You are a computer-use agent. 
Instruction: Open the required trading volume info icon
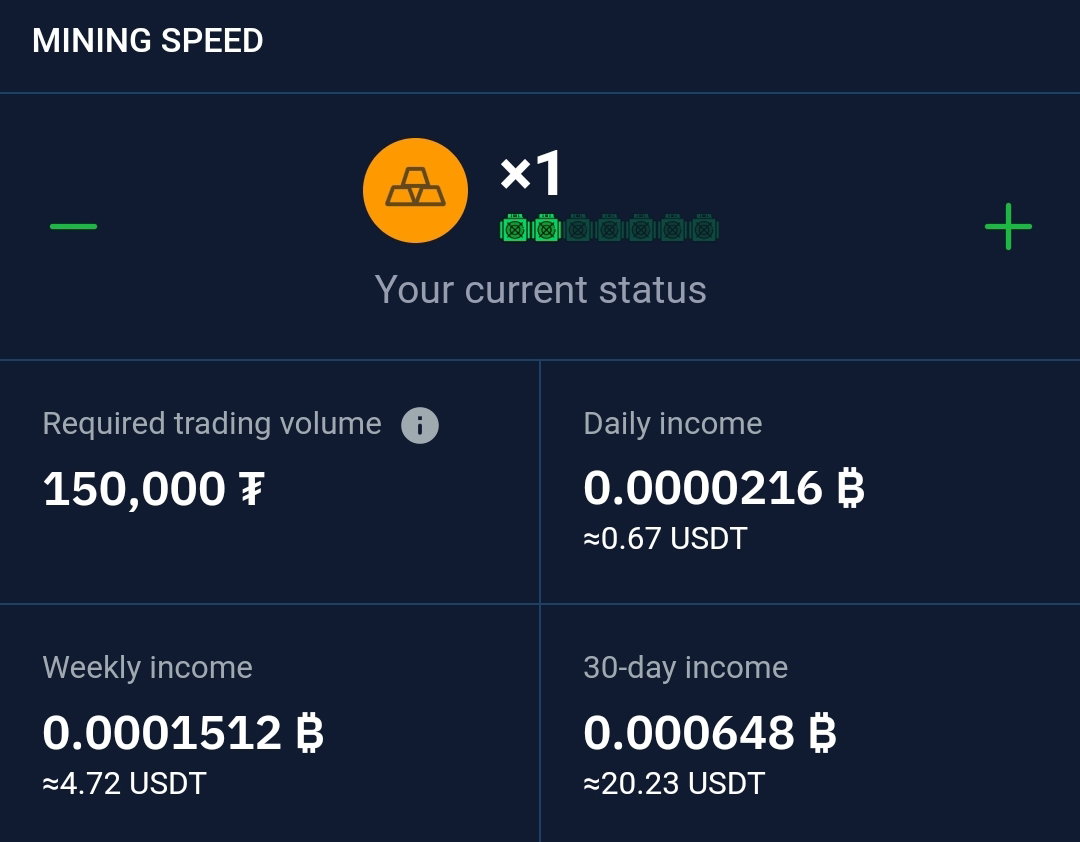tap(419, 425)
